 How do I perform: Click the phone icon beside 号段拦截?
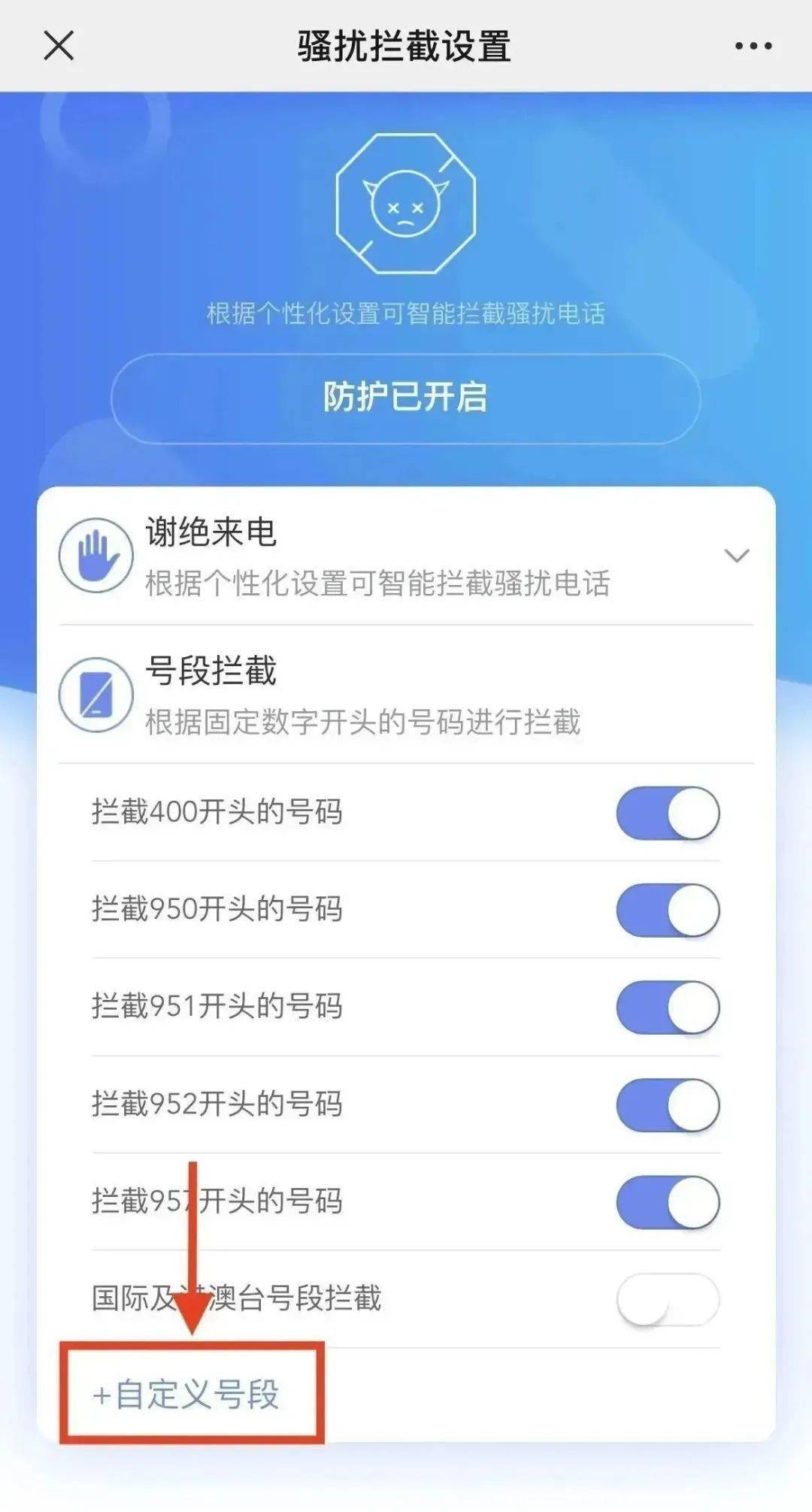pyautogui.click(x=98, y=693)
